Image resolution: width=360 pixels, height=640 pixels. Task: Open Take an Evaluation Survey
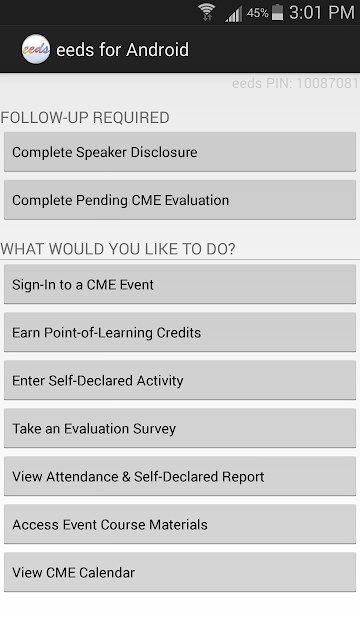pyautogui.click(x=180, y=429)
